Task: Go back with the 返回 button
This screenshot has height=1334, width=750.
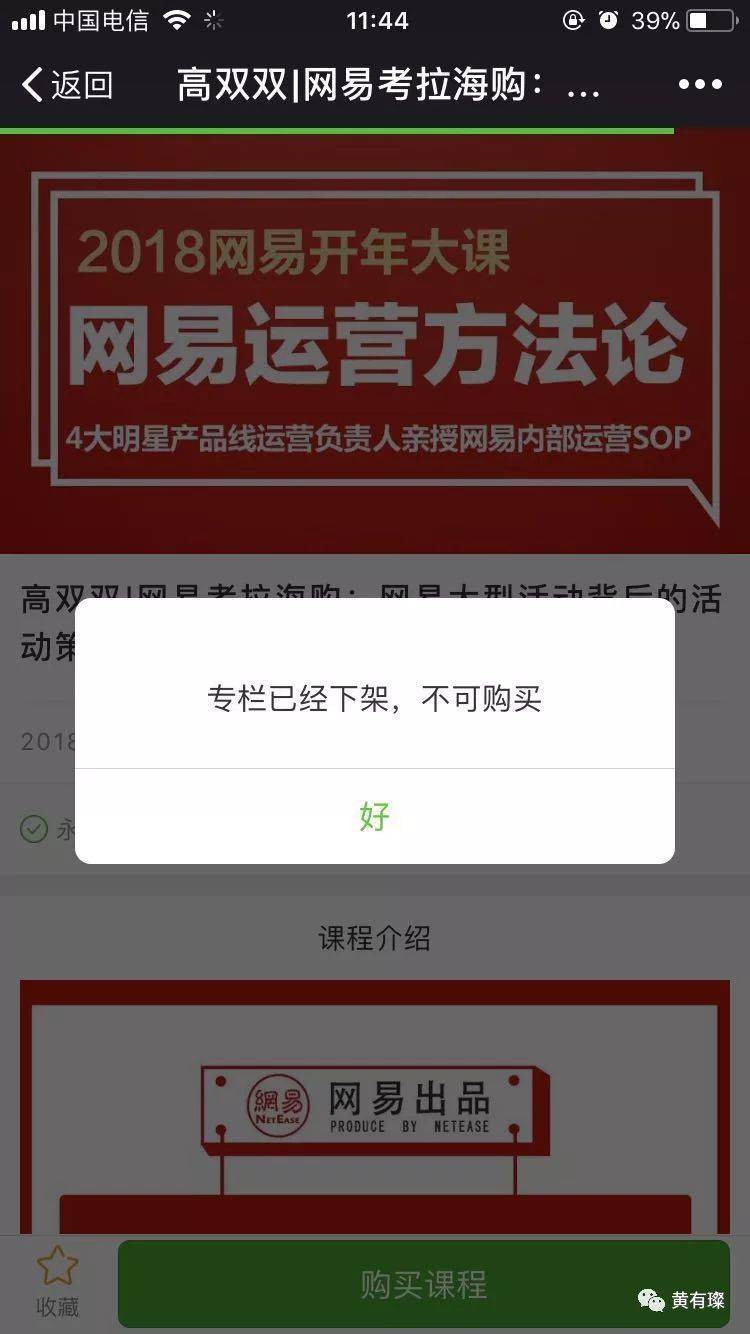Action: (x=67, y=85)
